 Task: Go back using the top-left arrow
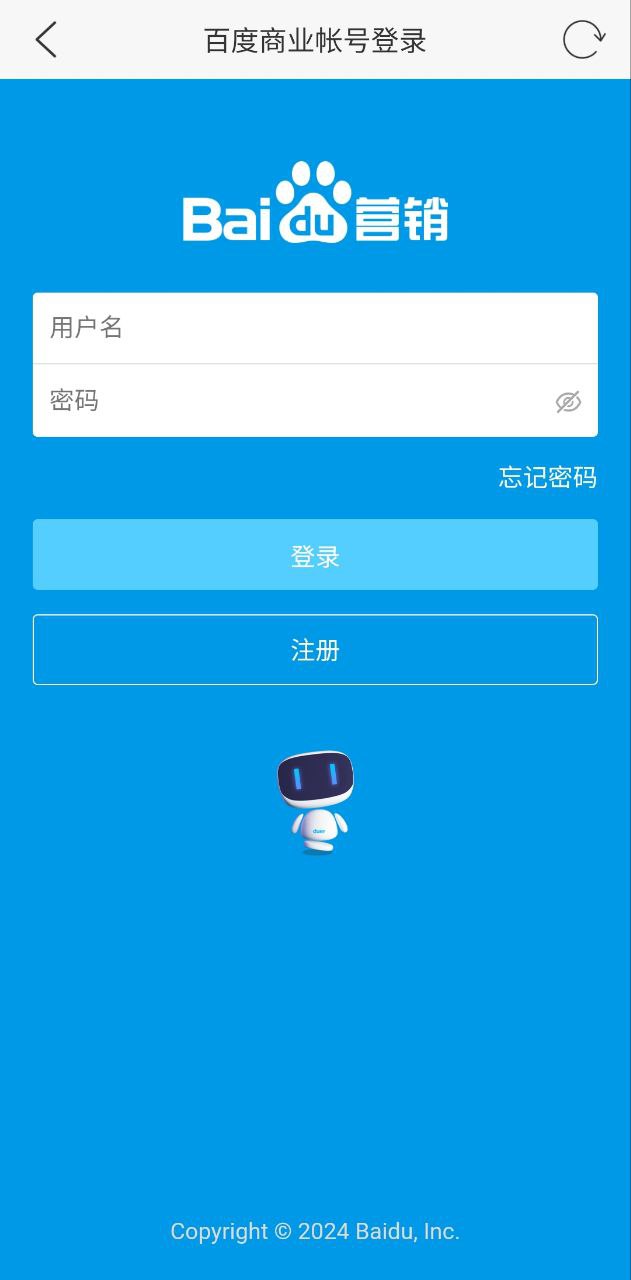tap(46, 40)
